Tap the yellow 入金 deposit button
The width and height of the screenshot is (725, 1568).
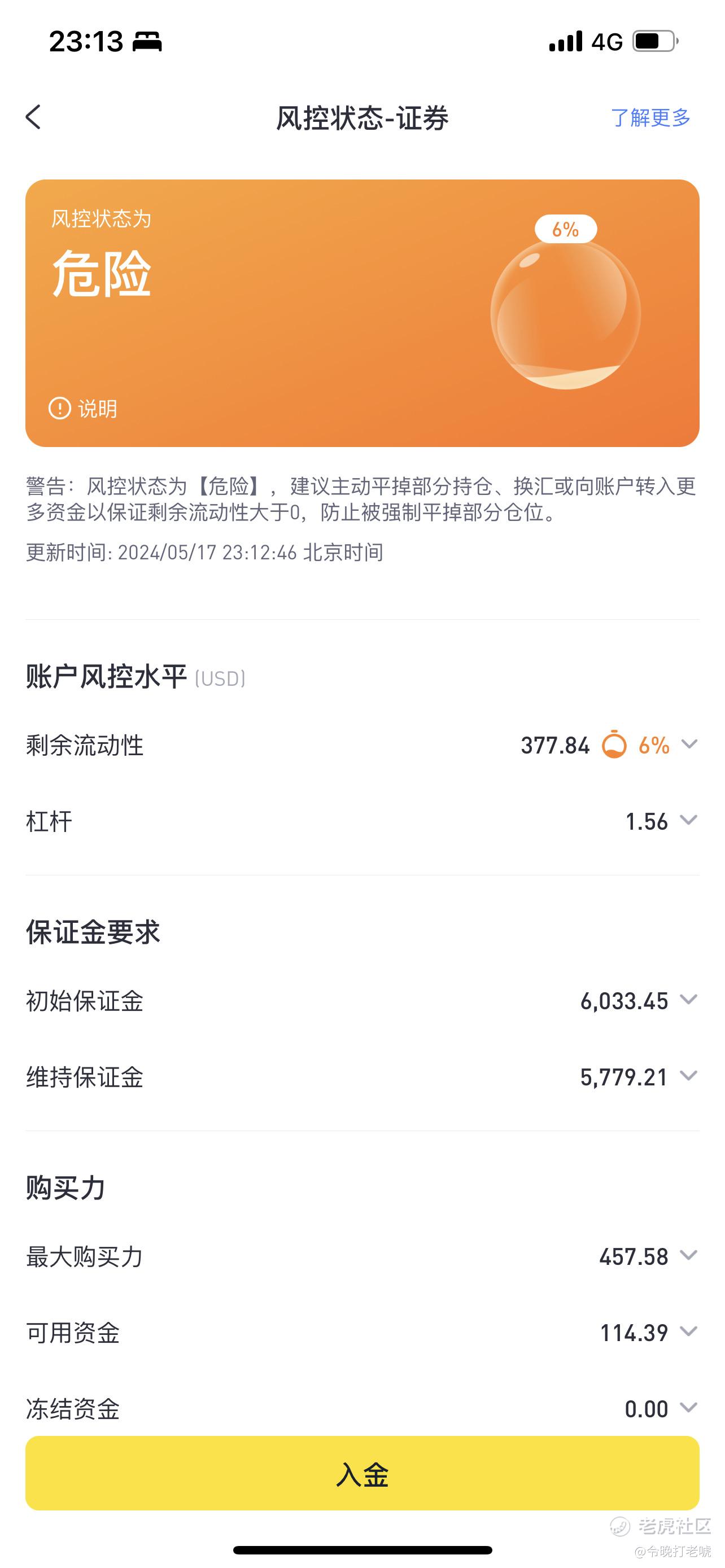[x=362, y=1474]
